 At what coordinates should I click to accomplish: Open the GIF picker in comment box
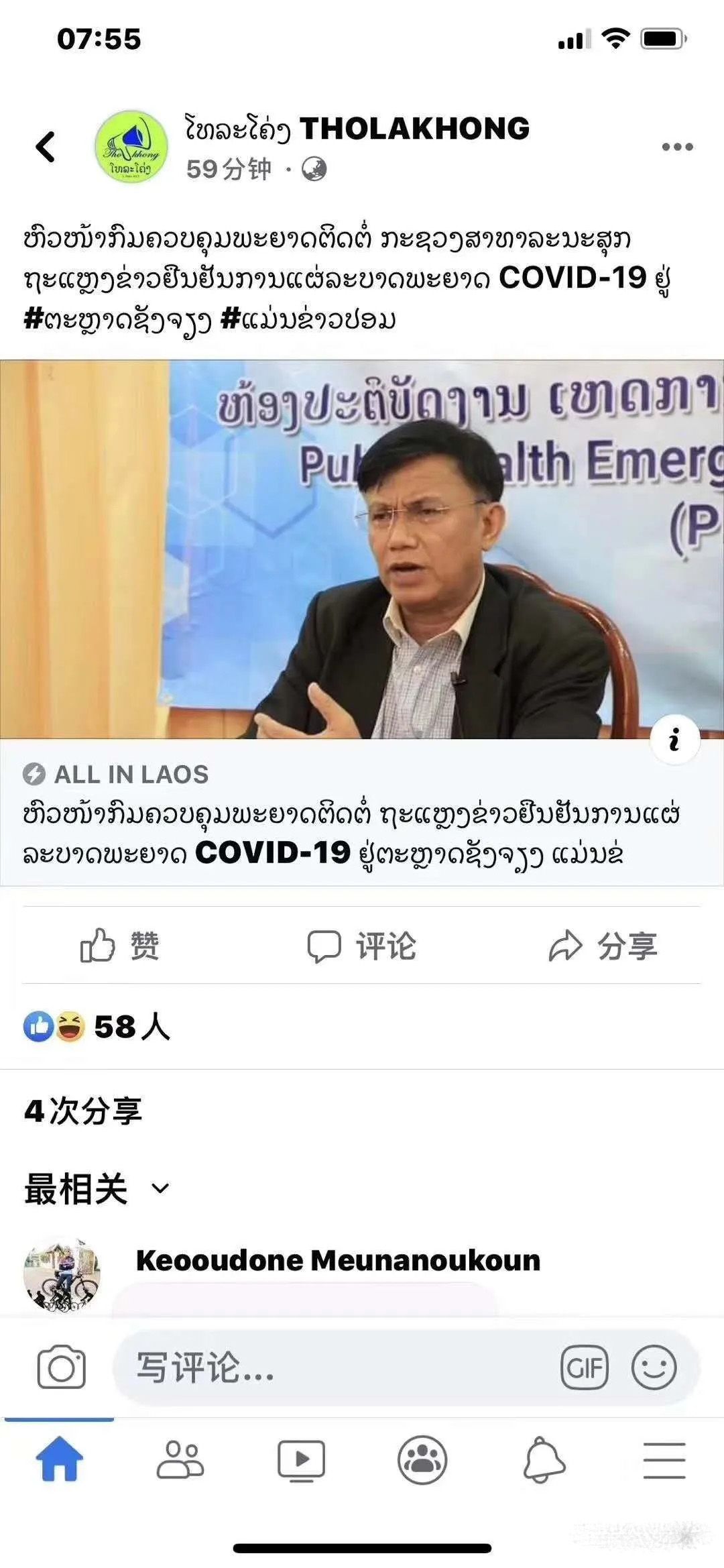click(x=585, y=1367)
